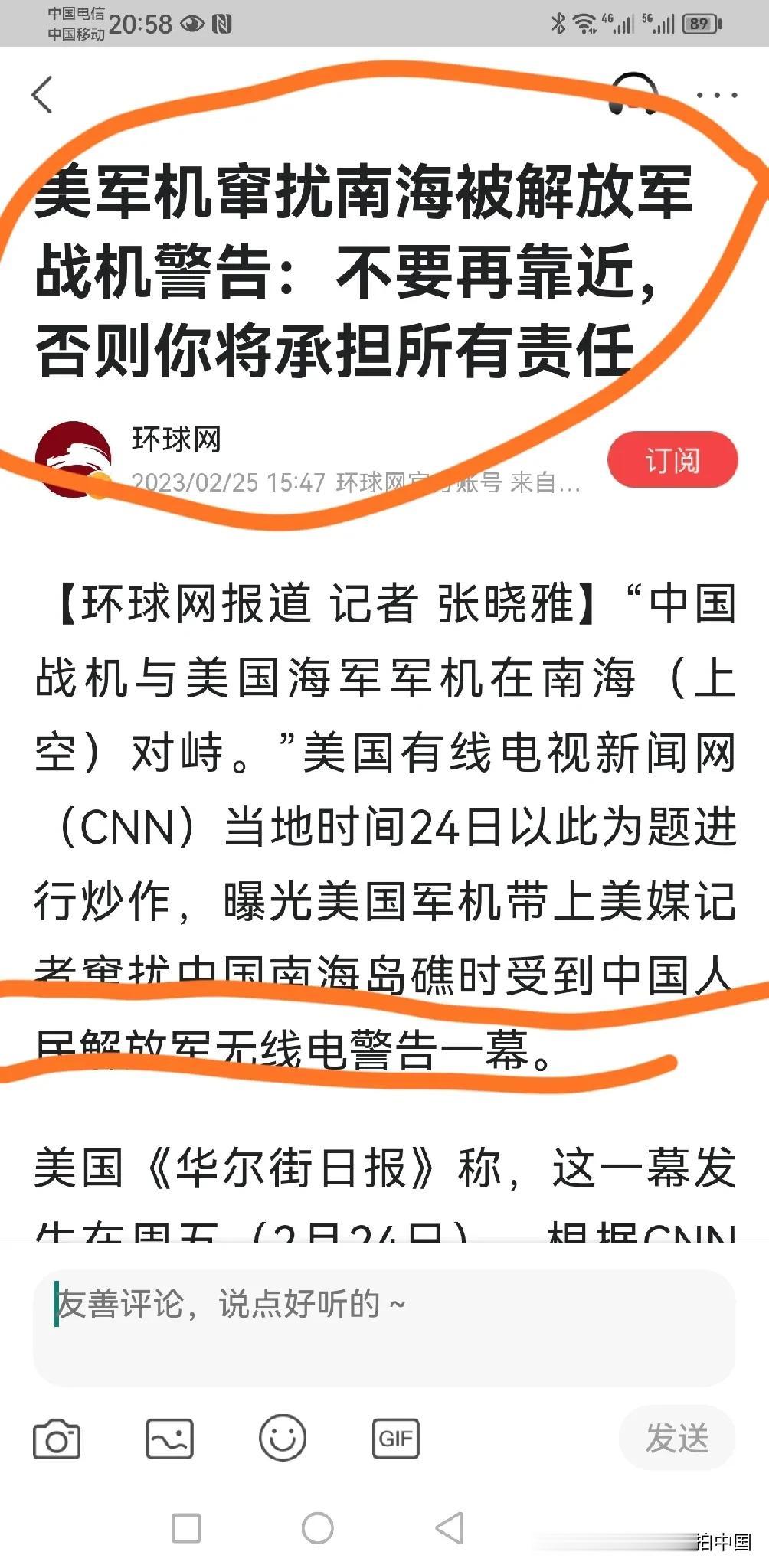Pick an image from the gallery
769x1568 pixels.
coord(169,1439)
